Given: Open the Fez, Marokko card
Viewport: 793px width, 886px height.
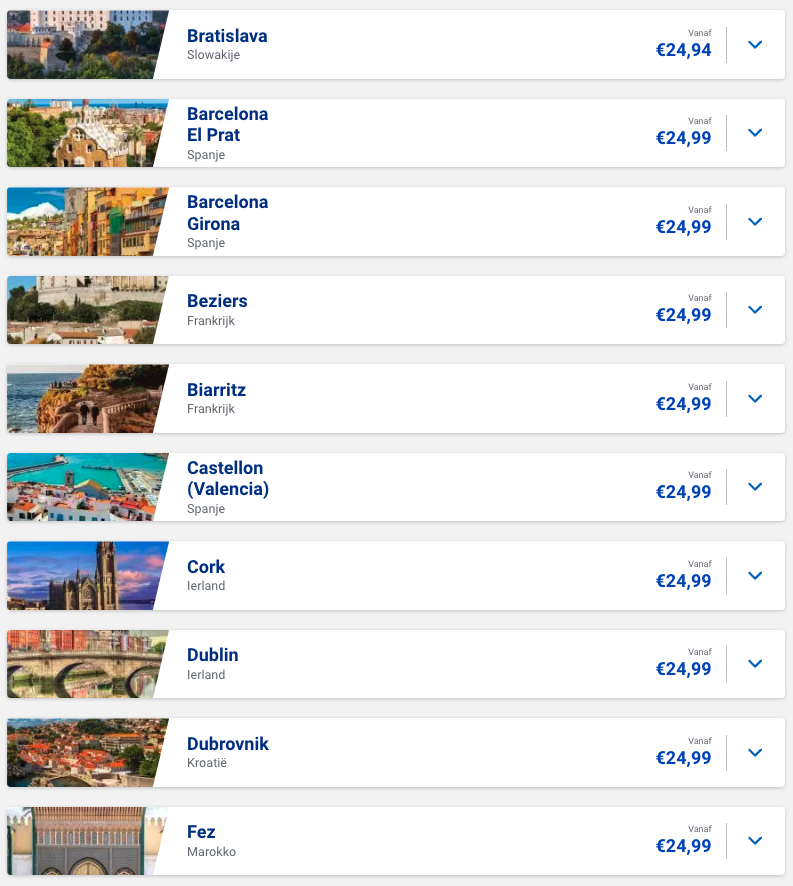Looking at the screenshot, I should tap(400, 841).
